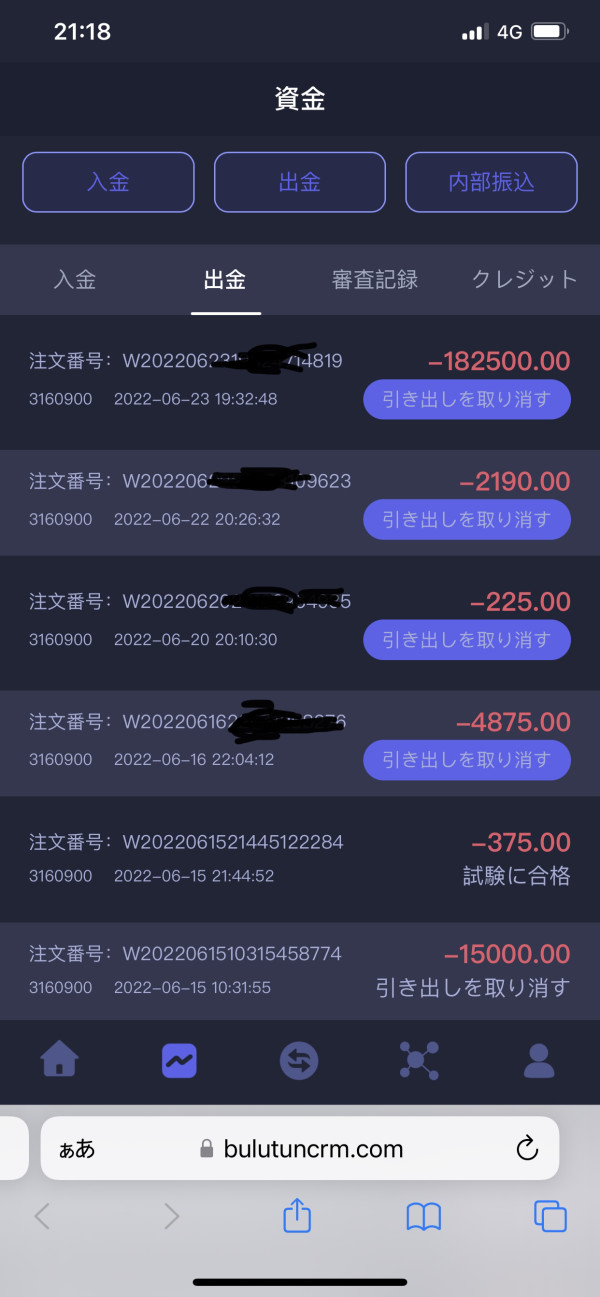Go to the home icon in bottom navigation
The image size is (600, 1297).
pyautogui.click(x=60, y=1059)
